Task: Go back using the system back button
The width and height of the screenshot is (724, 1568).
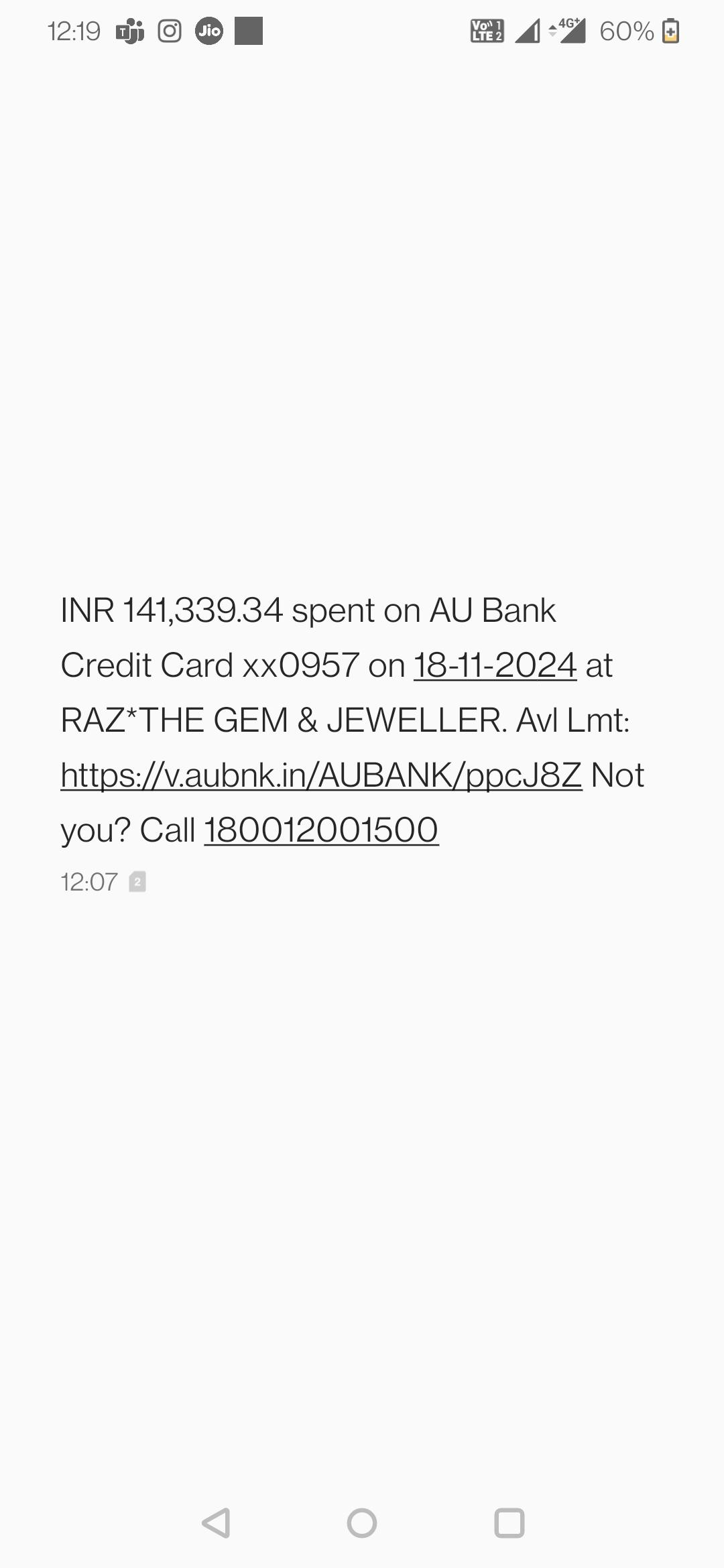Action: coord(216,1522)
